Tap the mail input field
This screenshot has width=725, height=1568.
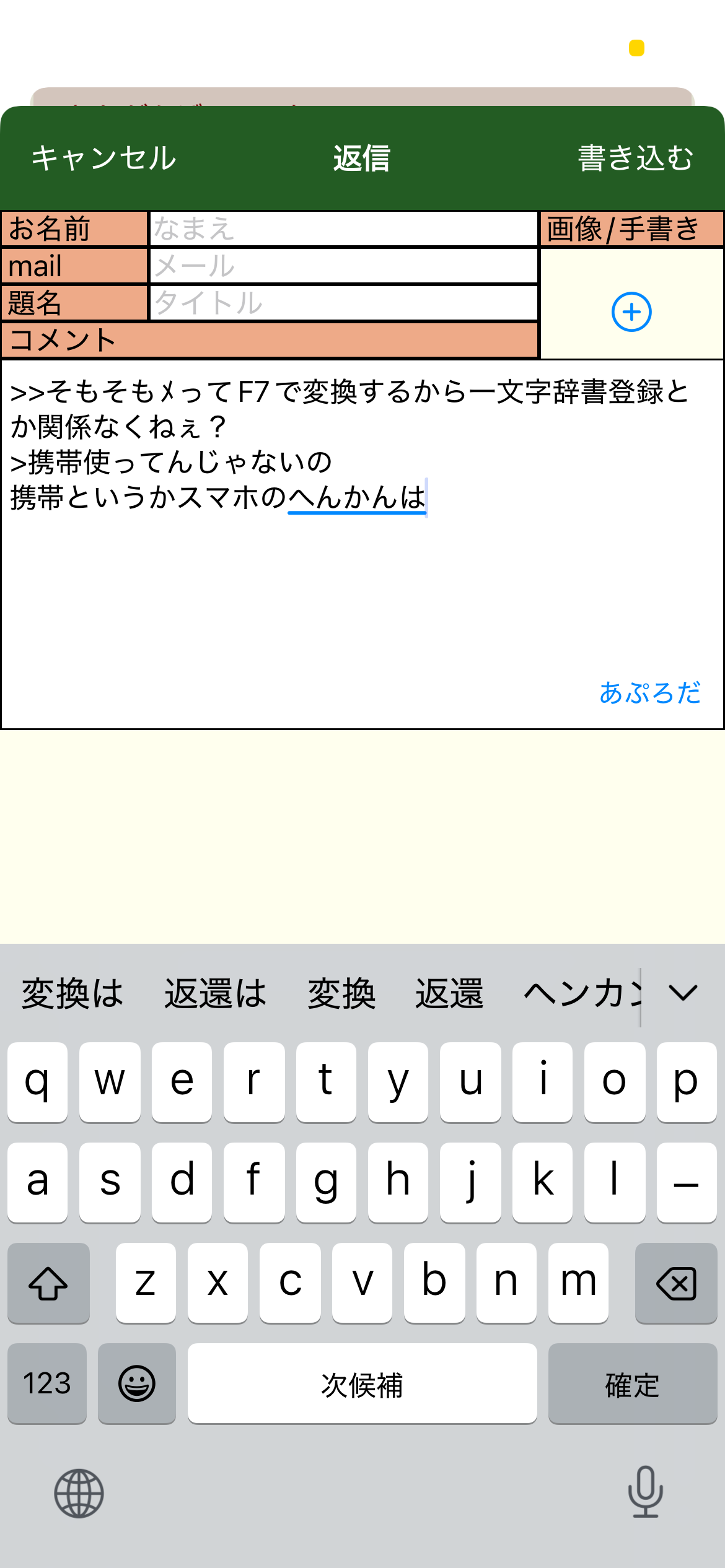(344, 266)
